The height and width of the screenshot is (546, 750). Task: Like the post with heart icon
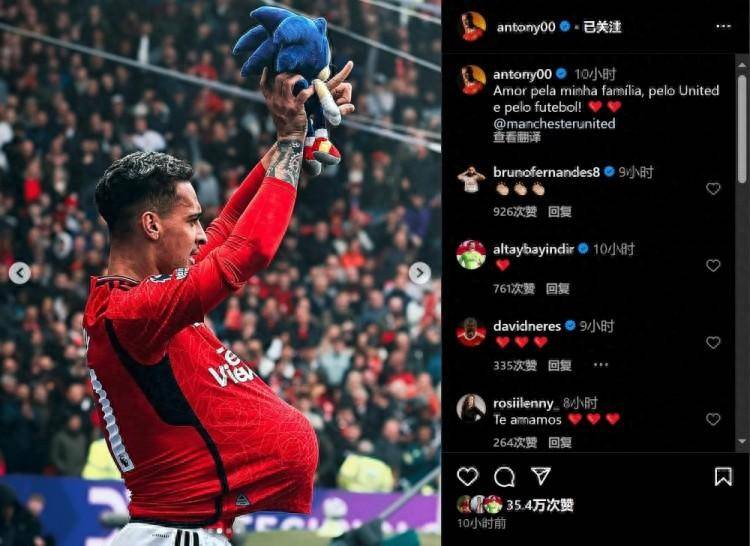tap(467, 477)
